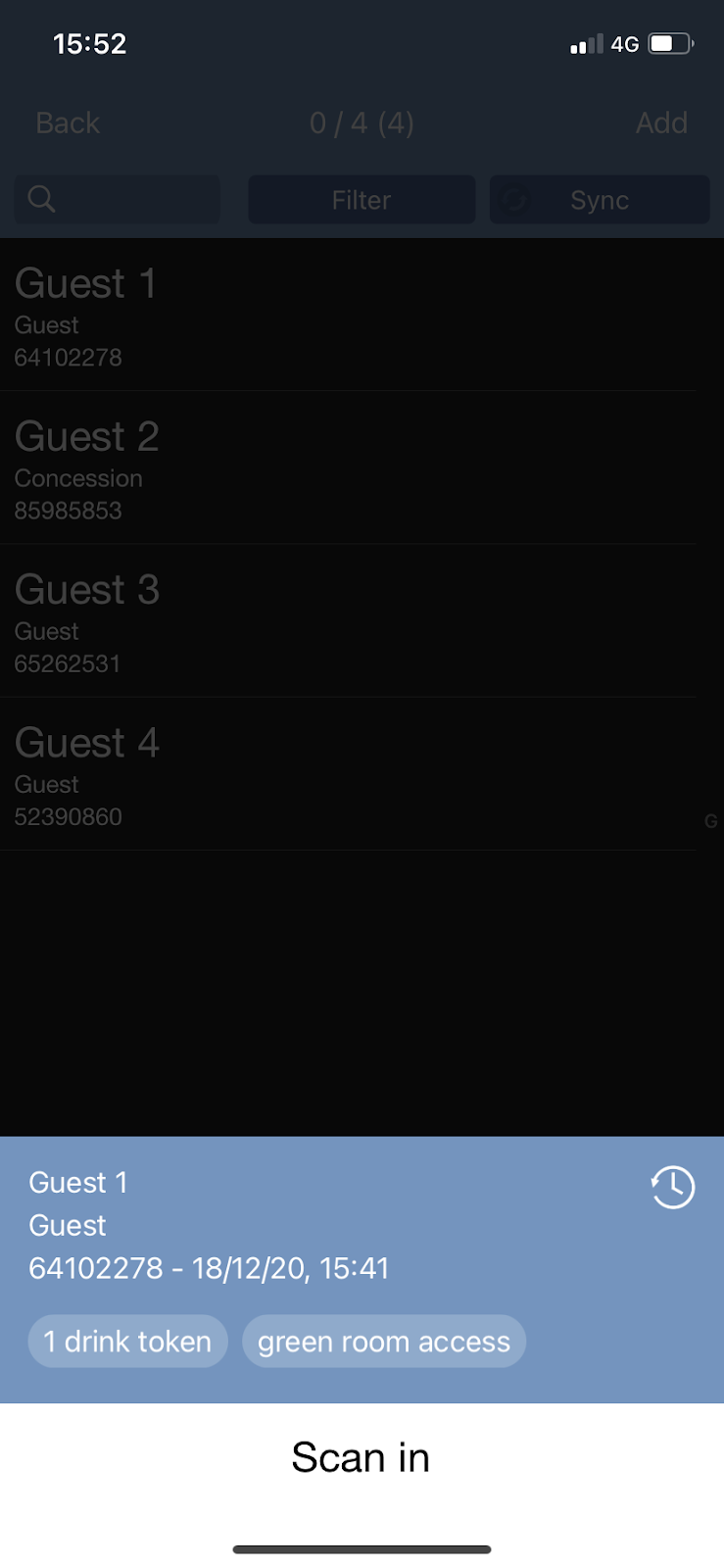Viewport: 724px width, 1568px height.
Task: Add a new guest
Action: [661, 122]
